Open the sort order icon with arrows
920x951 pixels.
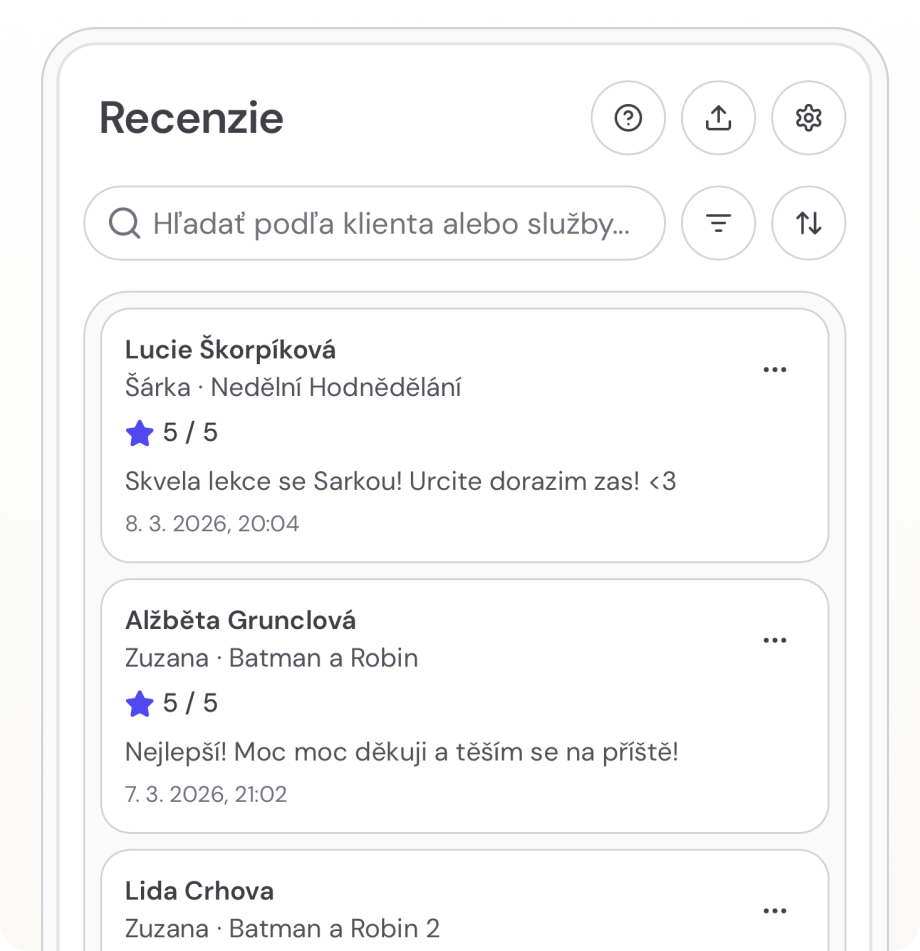coord(808,223)
